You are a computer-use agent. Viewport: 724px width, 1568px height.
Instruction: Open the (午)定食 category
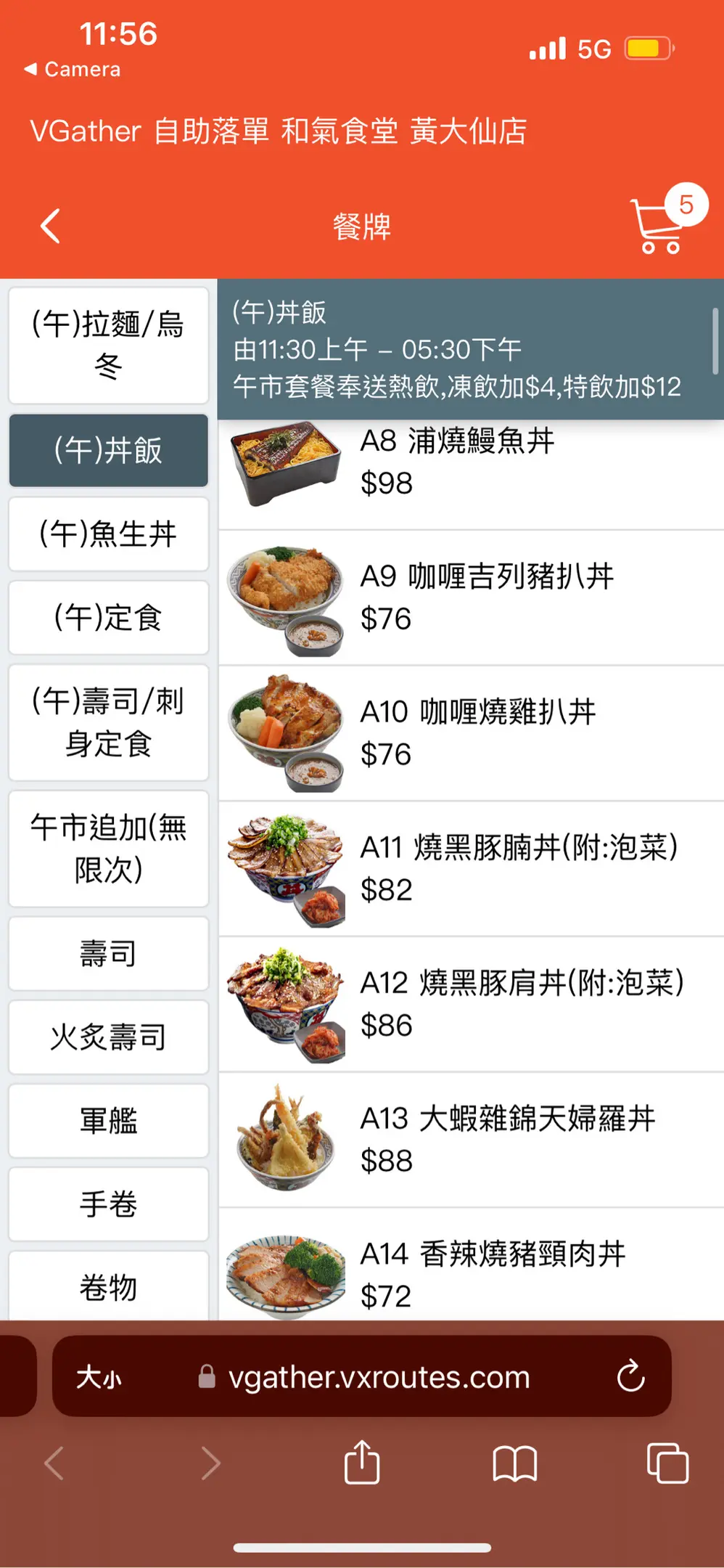click(108, 618)
